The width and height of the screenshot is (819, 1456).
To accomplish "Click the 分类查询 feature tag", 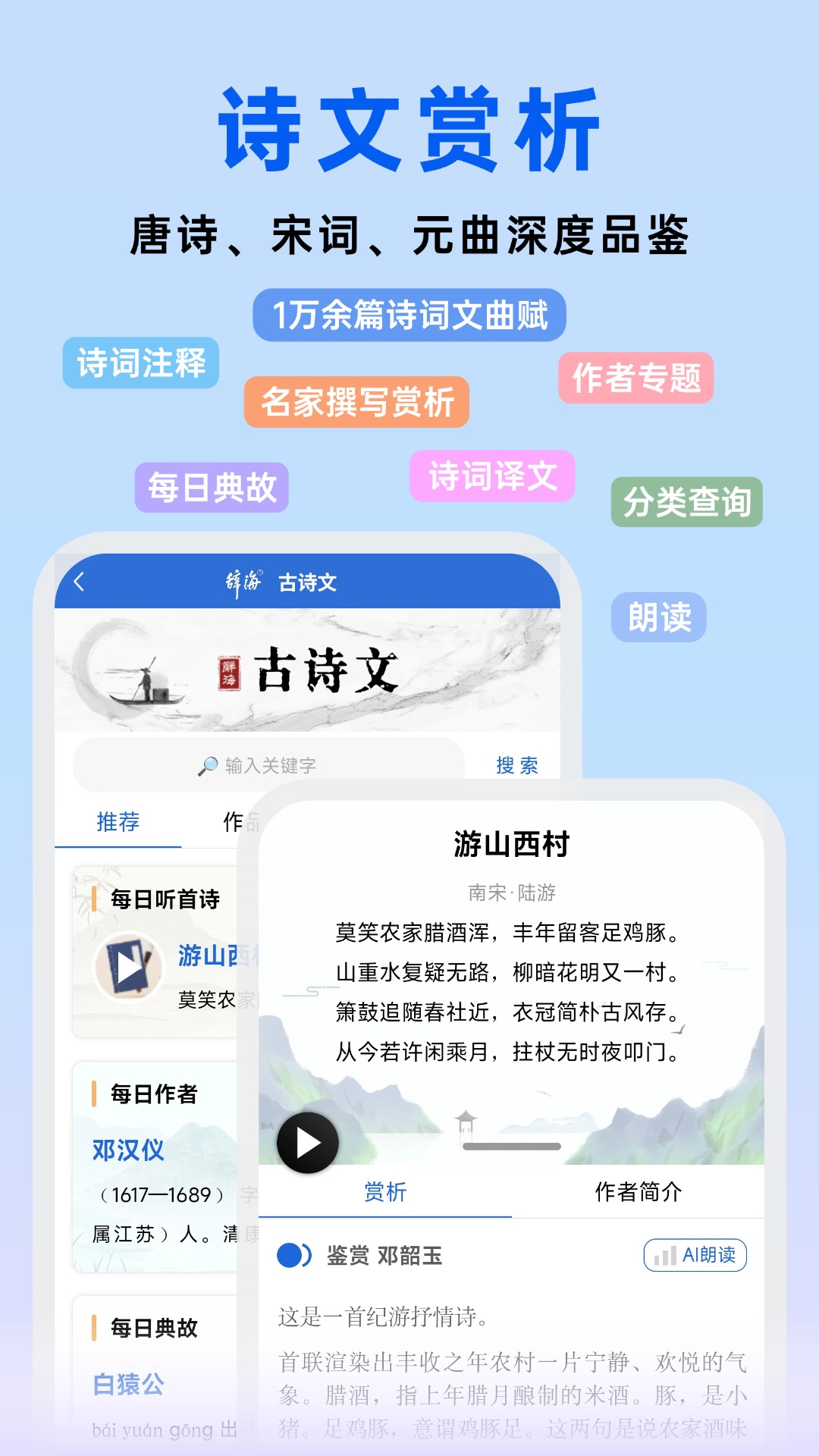I will [689, 500].
